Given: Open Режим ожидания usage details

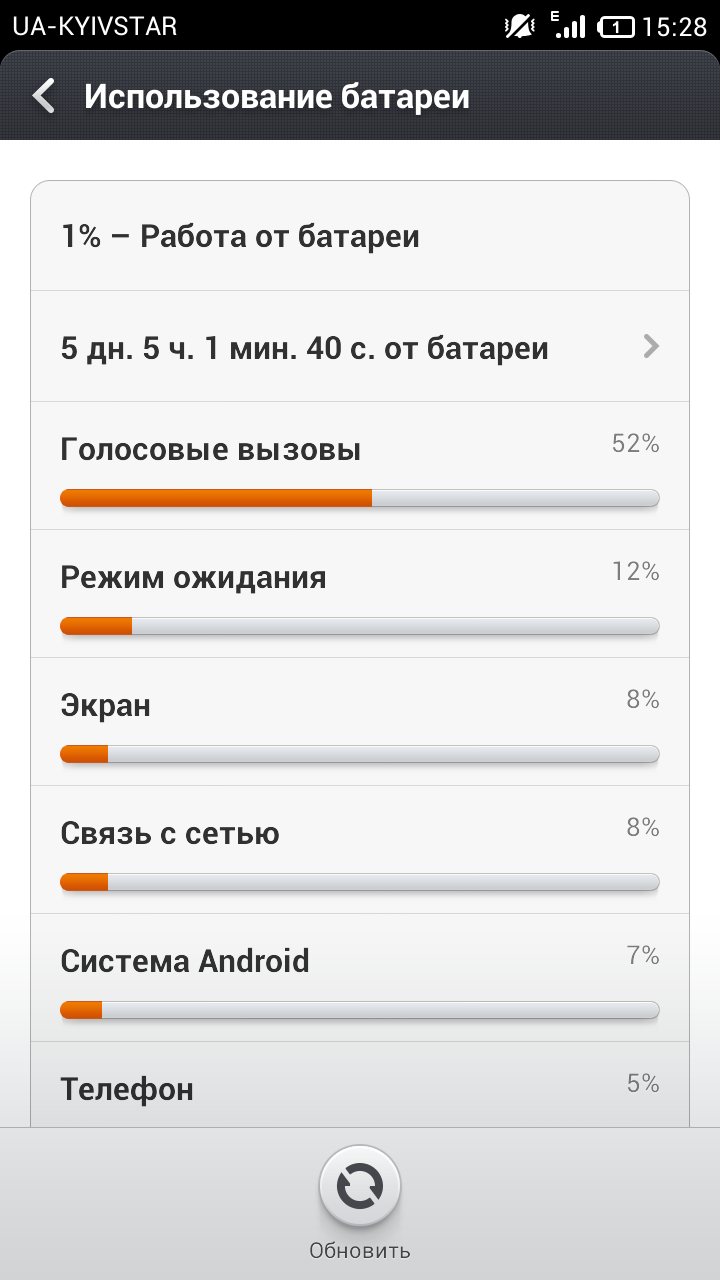Looking at the screenshot, I should click(360, 594).
